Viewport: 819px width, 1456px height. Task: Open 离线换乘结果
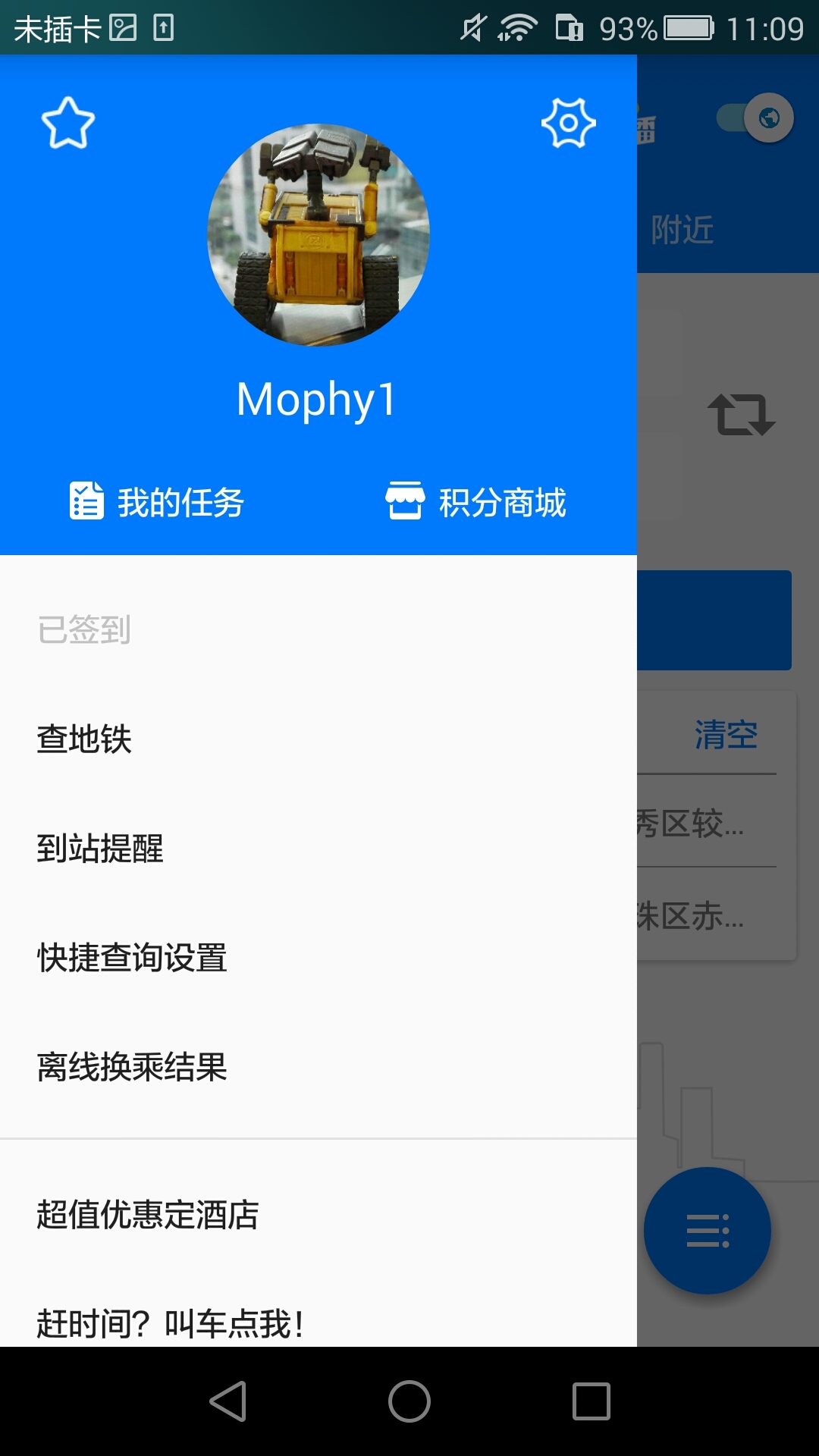pyautogui.click(x=132, y=1067)
